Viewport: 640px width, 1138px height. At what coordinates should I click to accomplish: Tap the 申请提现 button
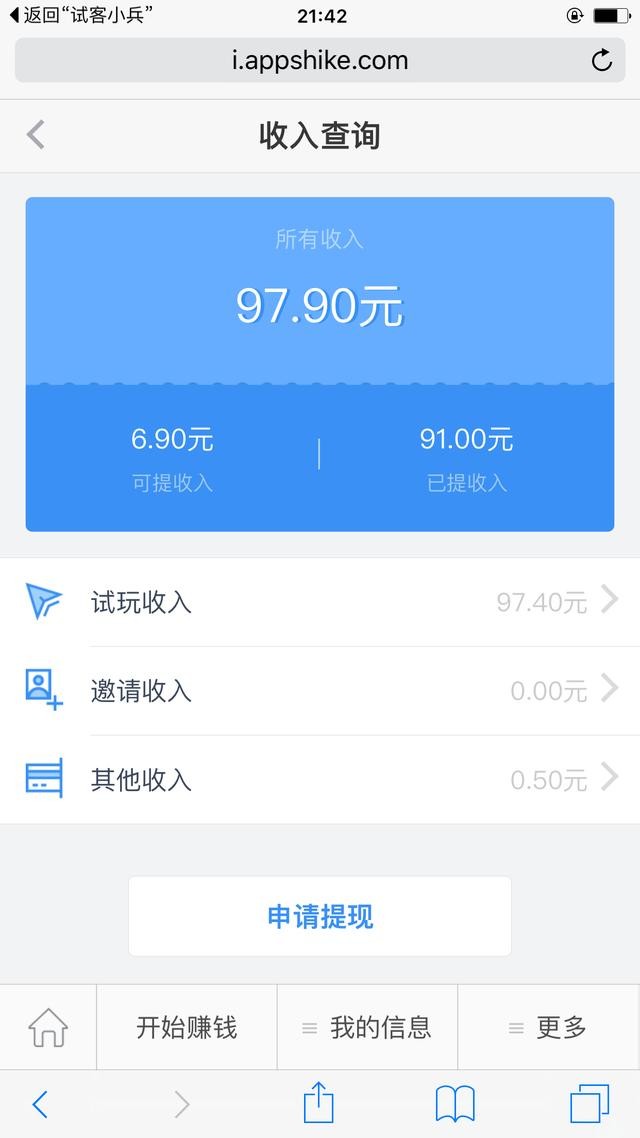[x=320, y=916]
